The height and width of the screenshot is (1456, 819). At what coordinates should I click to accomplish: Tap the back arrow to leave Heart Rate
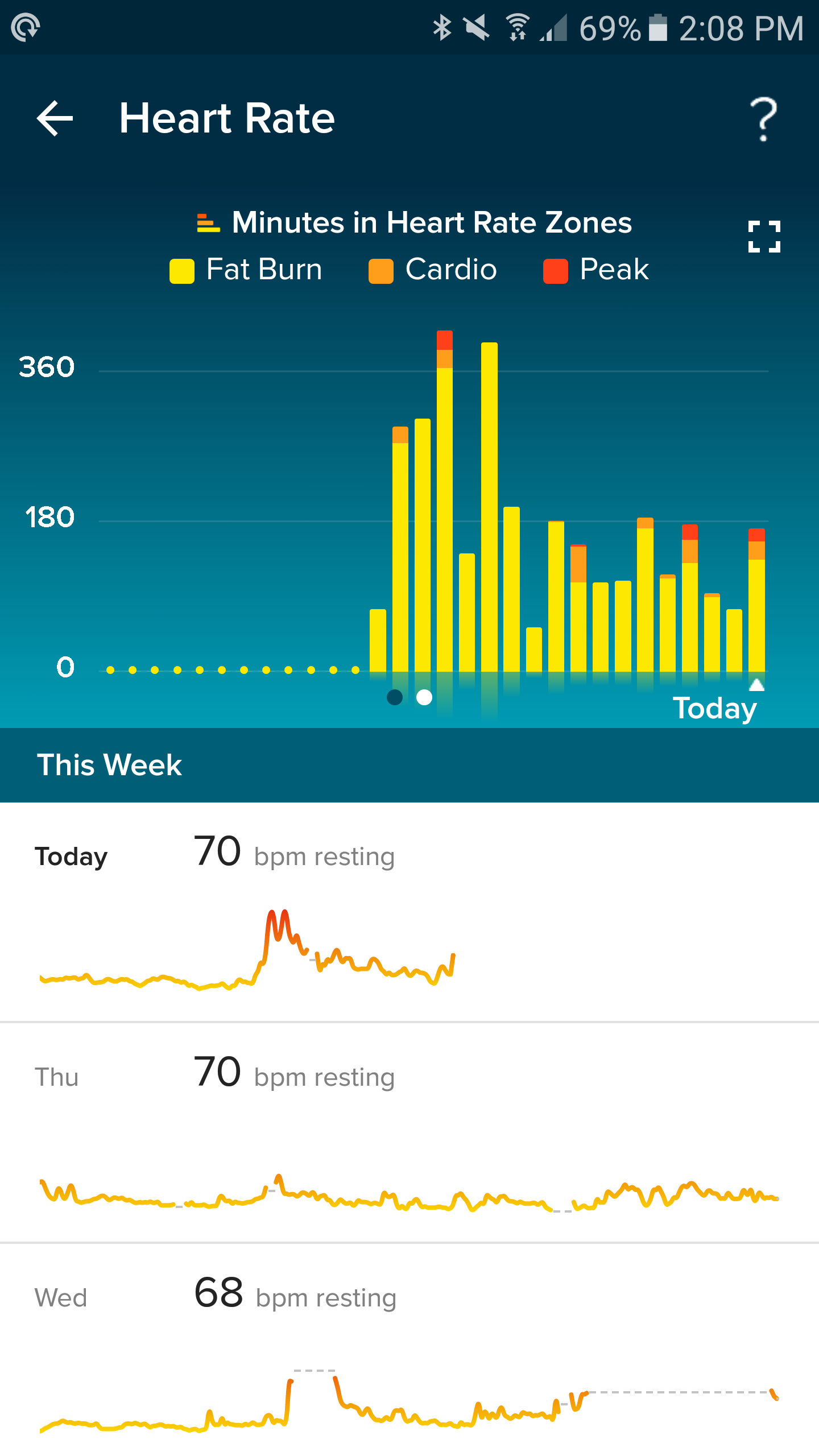[x=54, y=118]
